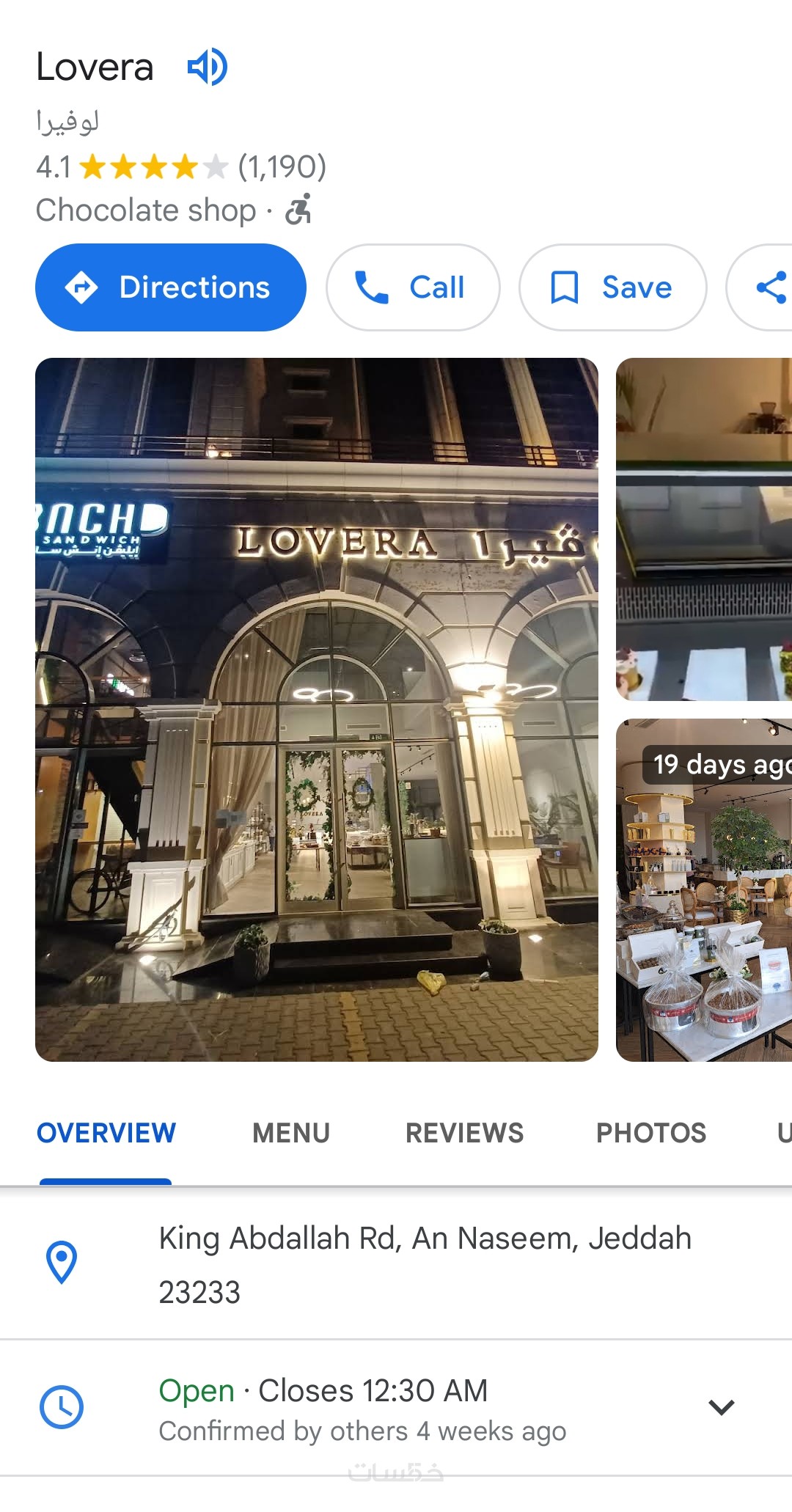This screenshot has width=792, height=1512.
Task: Switch to the Reviews tab
Action: tap(464, 1133)
